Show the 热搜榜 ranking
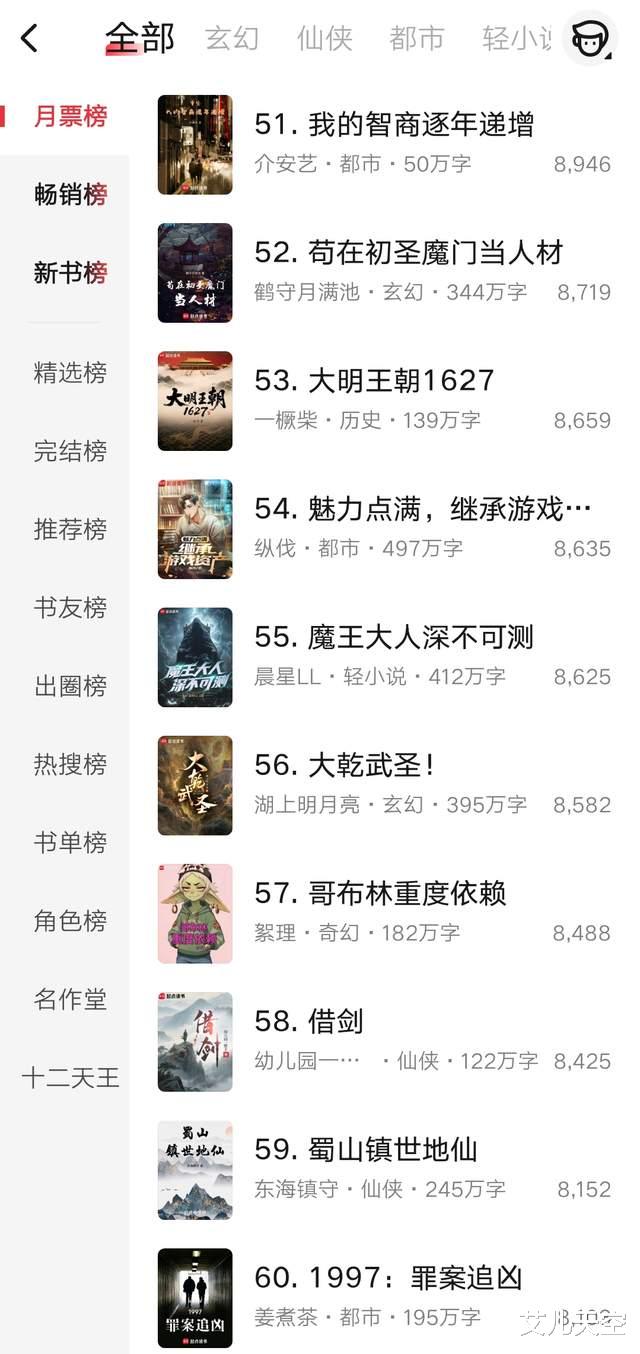Viewport: 640px width, 1354px height. click(70, 764)
